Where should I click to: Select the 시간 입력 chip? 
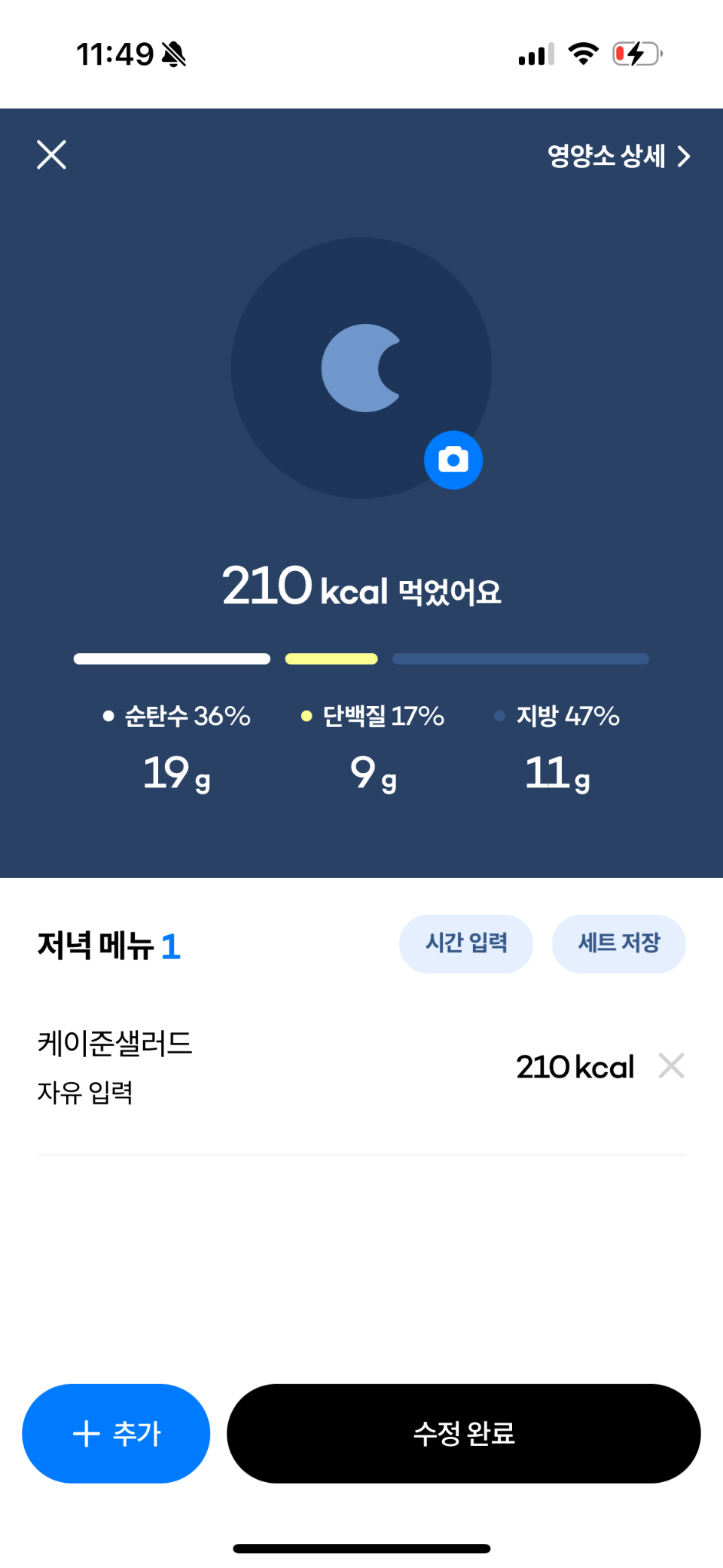click(466, 943)
